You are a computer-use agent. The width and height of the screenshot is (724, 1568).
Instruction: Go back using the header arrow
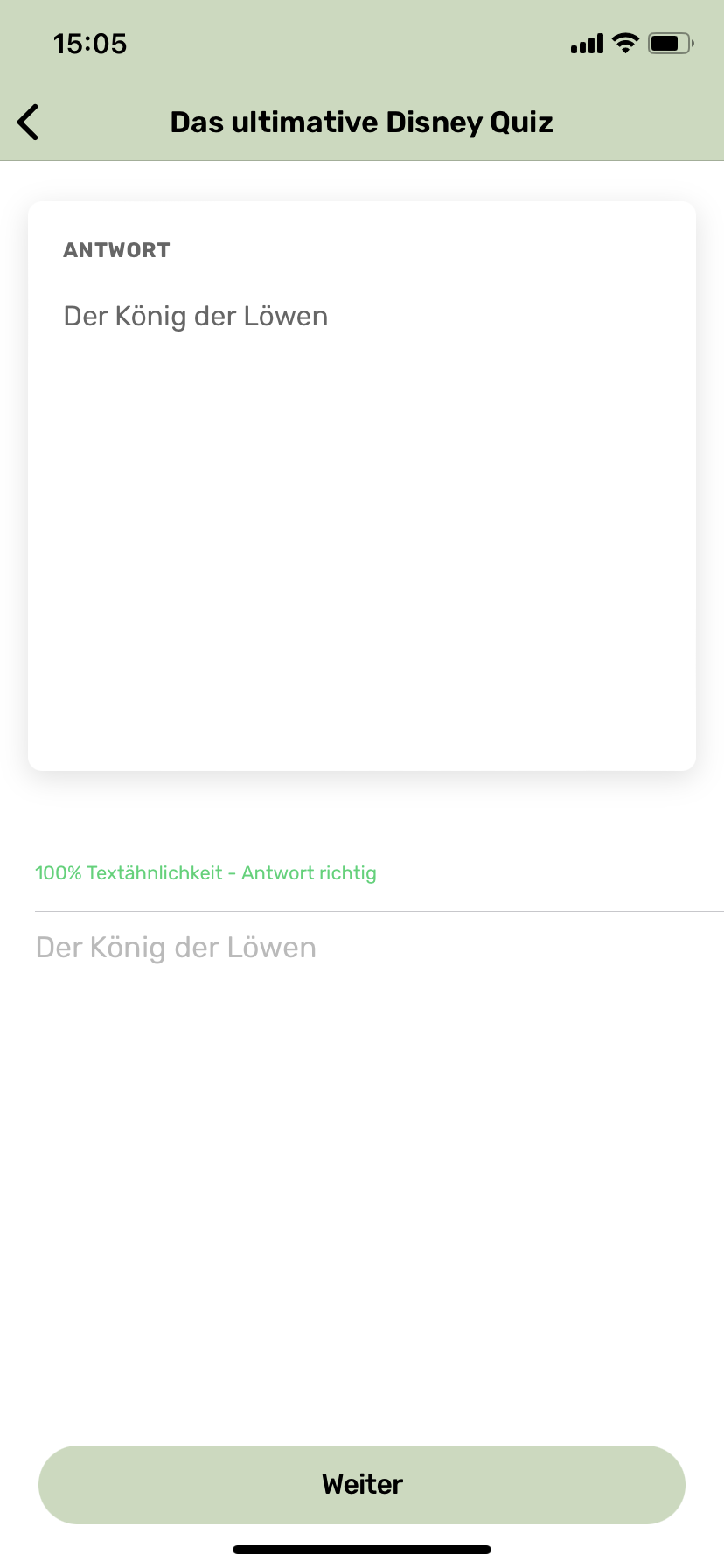tap(29, 122)
